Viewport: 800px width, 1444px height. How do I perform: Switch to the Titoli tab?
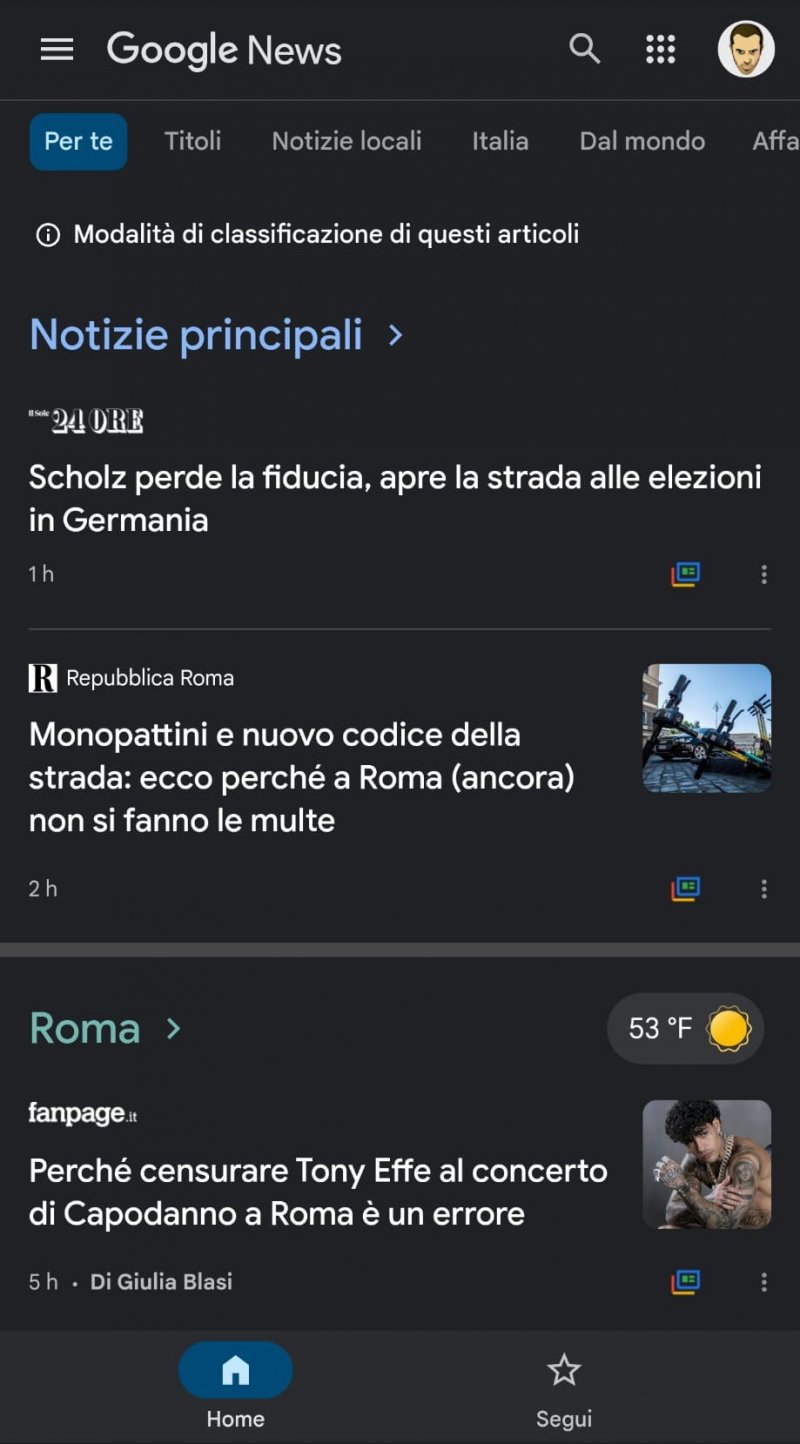[x=192, y=141]
